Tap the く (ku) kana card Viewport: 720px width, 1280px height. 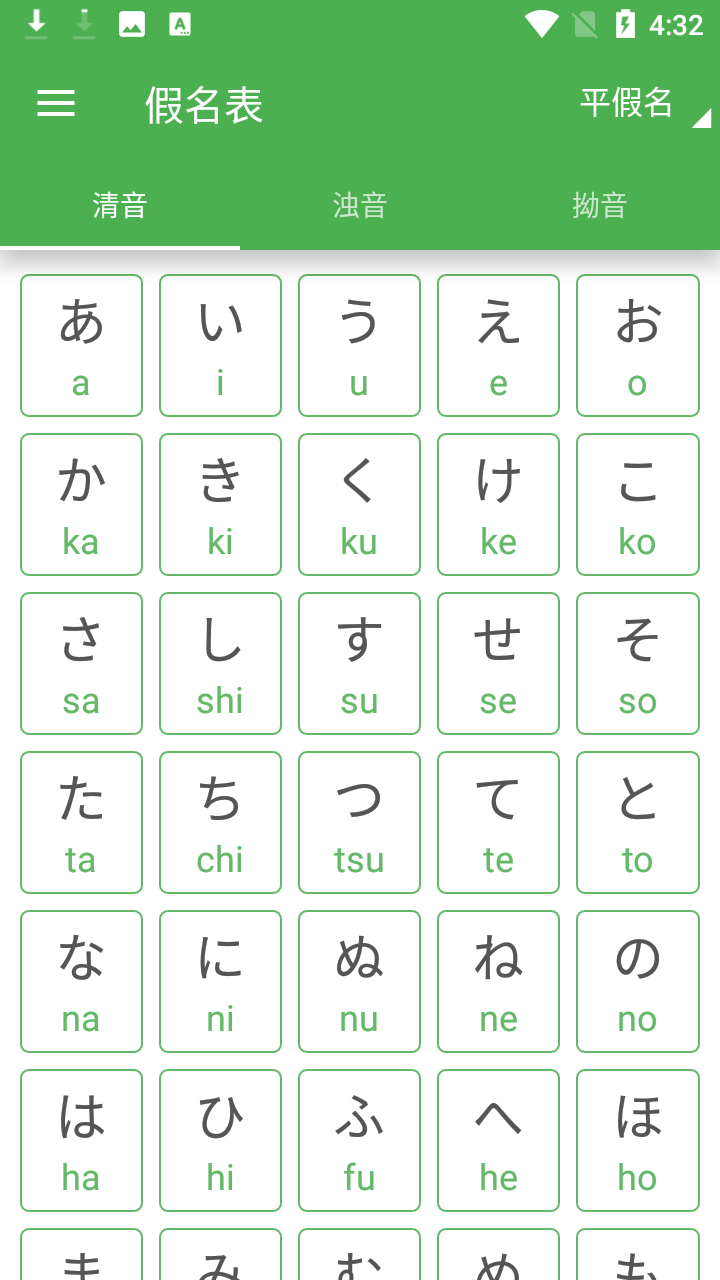(359, 504)
